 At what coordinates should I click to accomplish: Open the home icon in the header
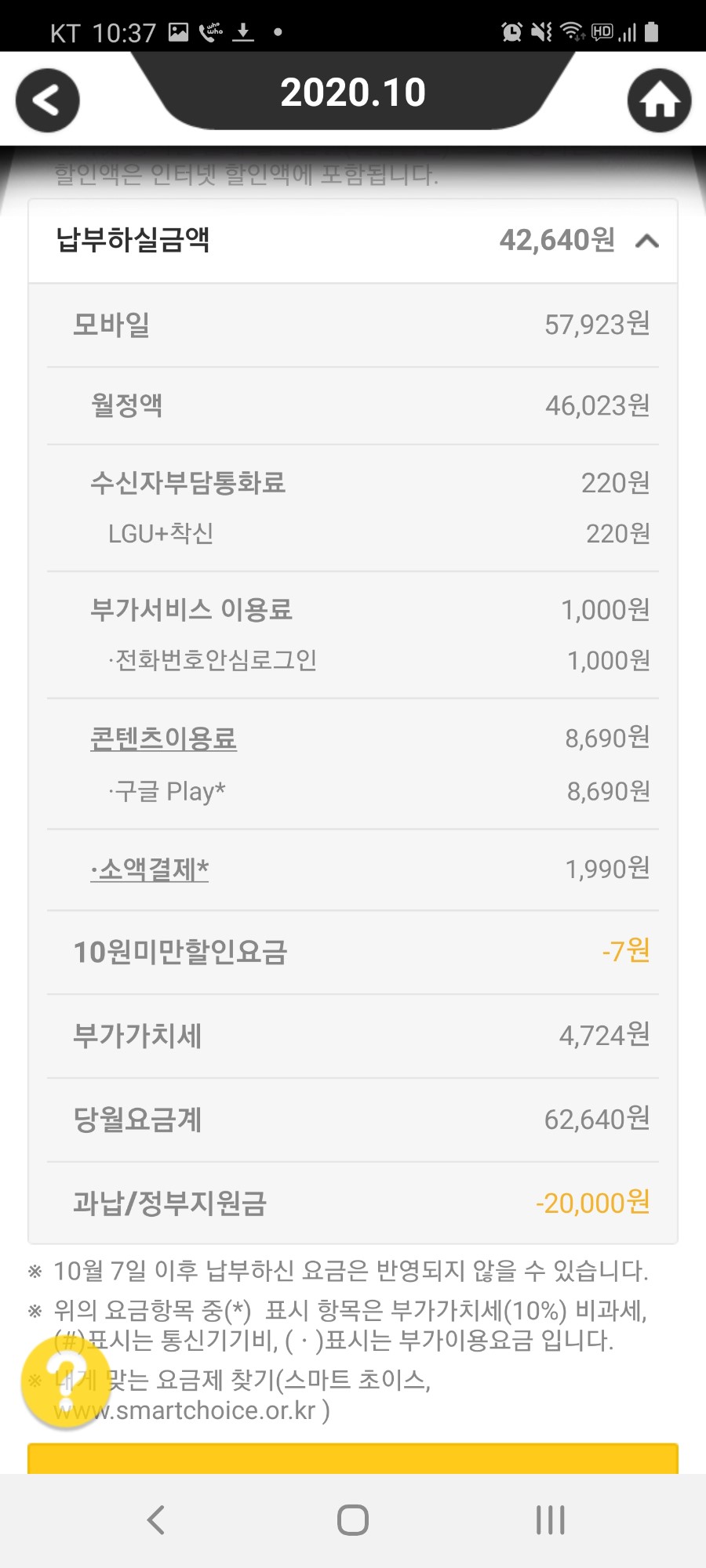pos(659,100)
